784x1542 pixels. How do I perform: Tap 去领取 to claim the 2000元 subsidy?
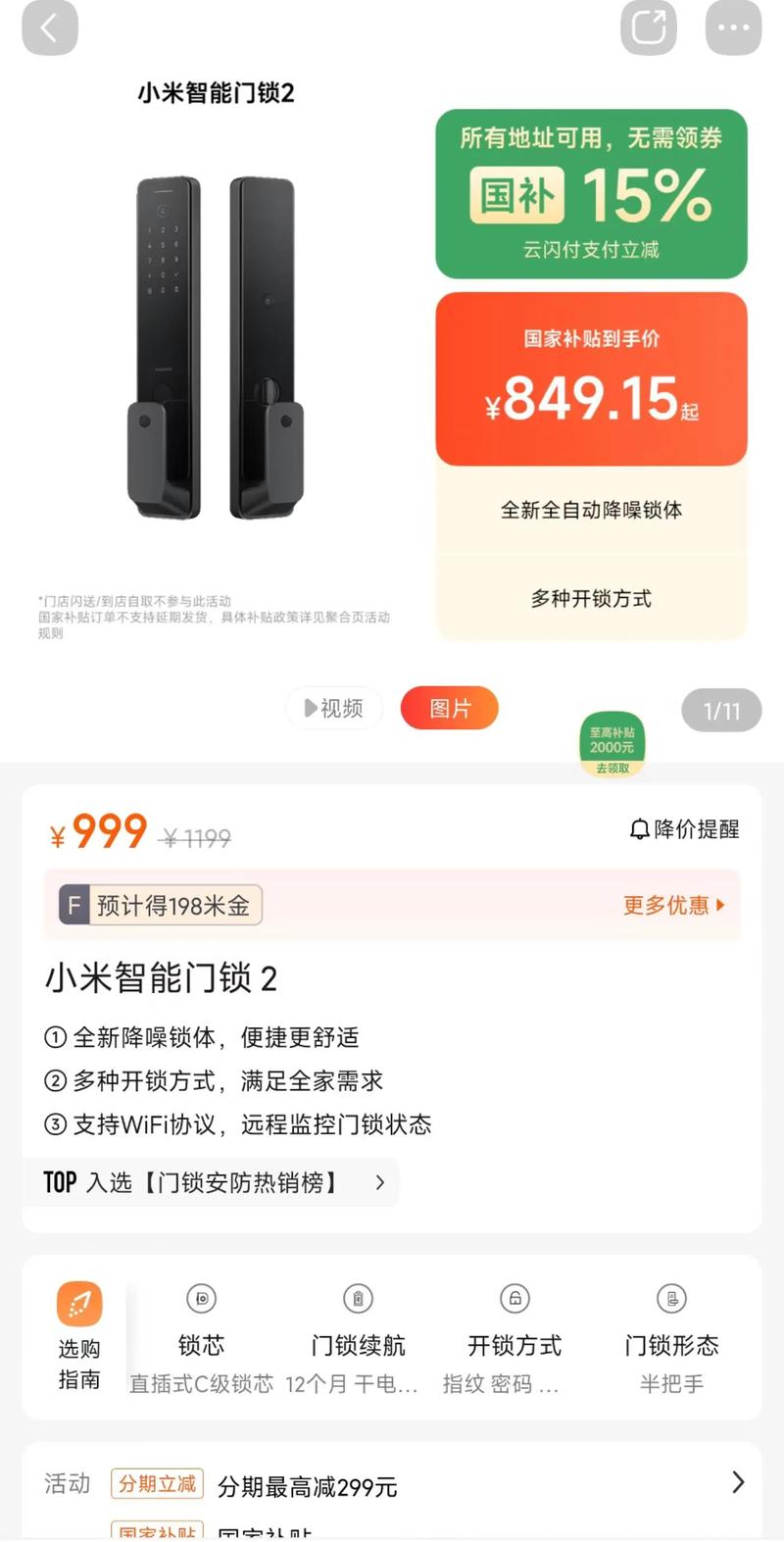point(612,768)
